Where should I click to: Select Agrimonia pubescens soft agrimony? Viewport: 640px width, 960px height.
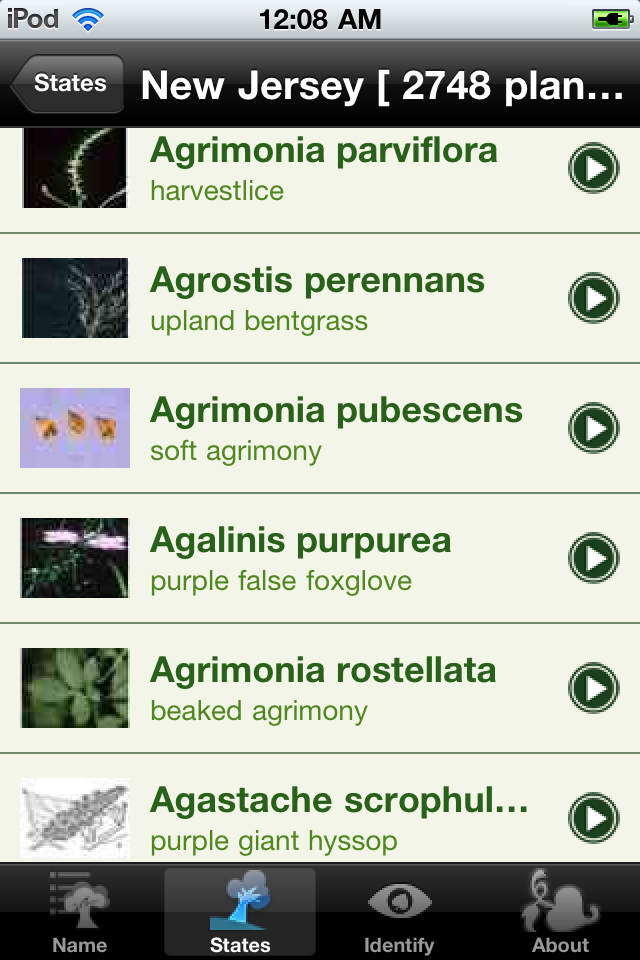(x=336, y=428)
